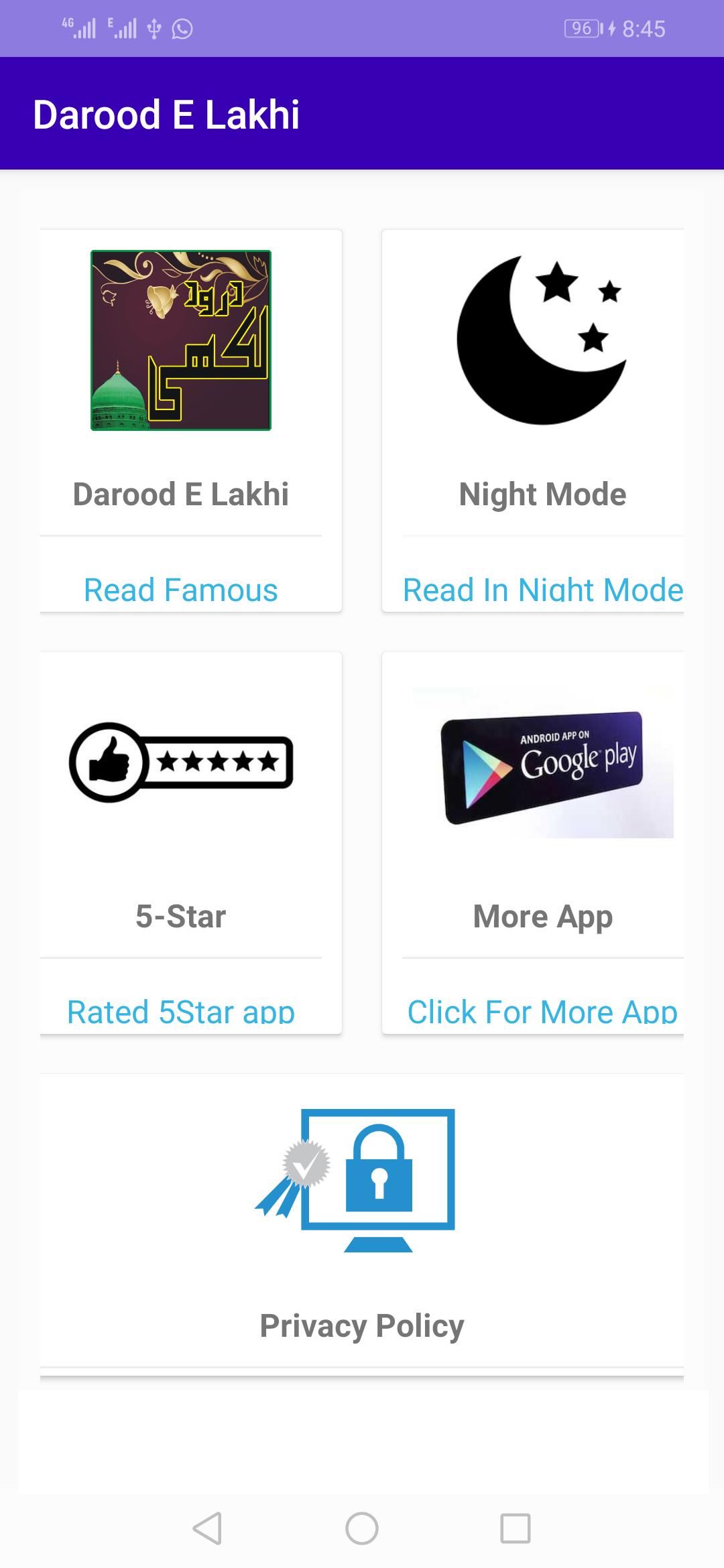Tap the USB connection status icon
Viewport: 724px width, 1568px height.
tap(154, 28)
